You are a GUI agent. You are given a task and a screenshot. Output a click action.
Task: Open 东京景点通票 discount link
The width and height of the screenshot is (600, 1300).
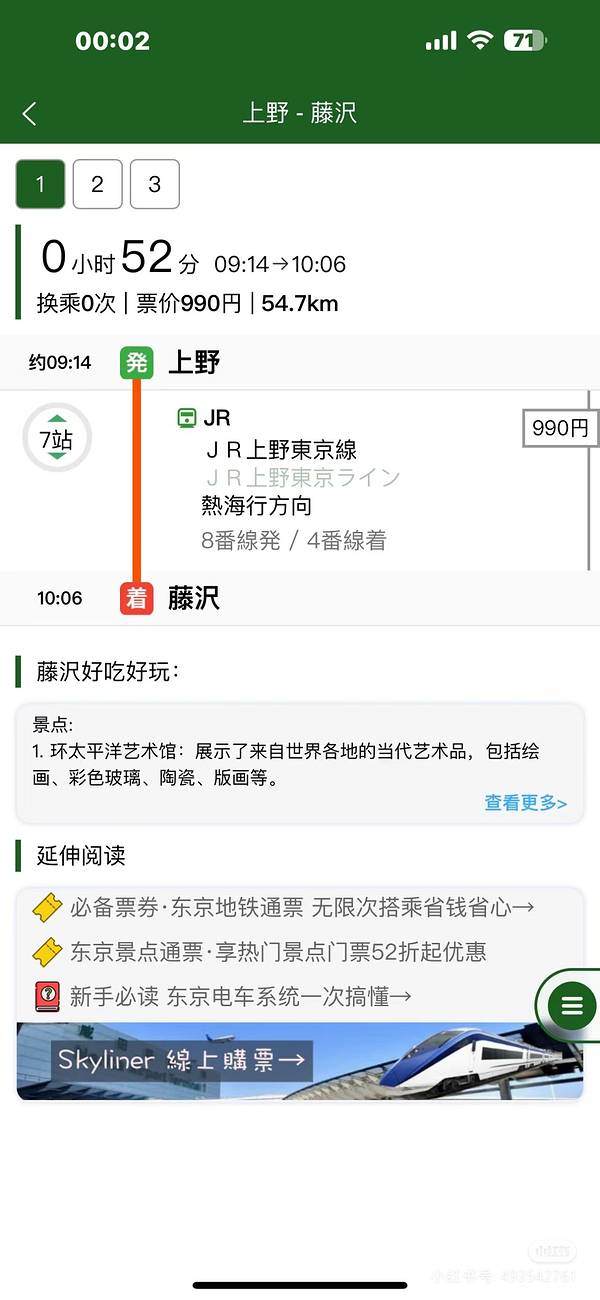276,952
